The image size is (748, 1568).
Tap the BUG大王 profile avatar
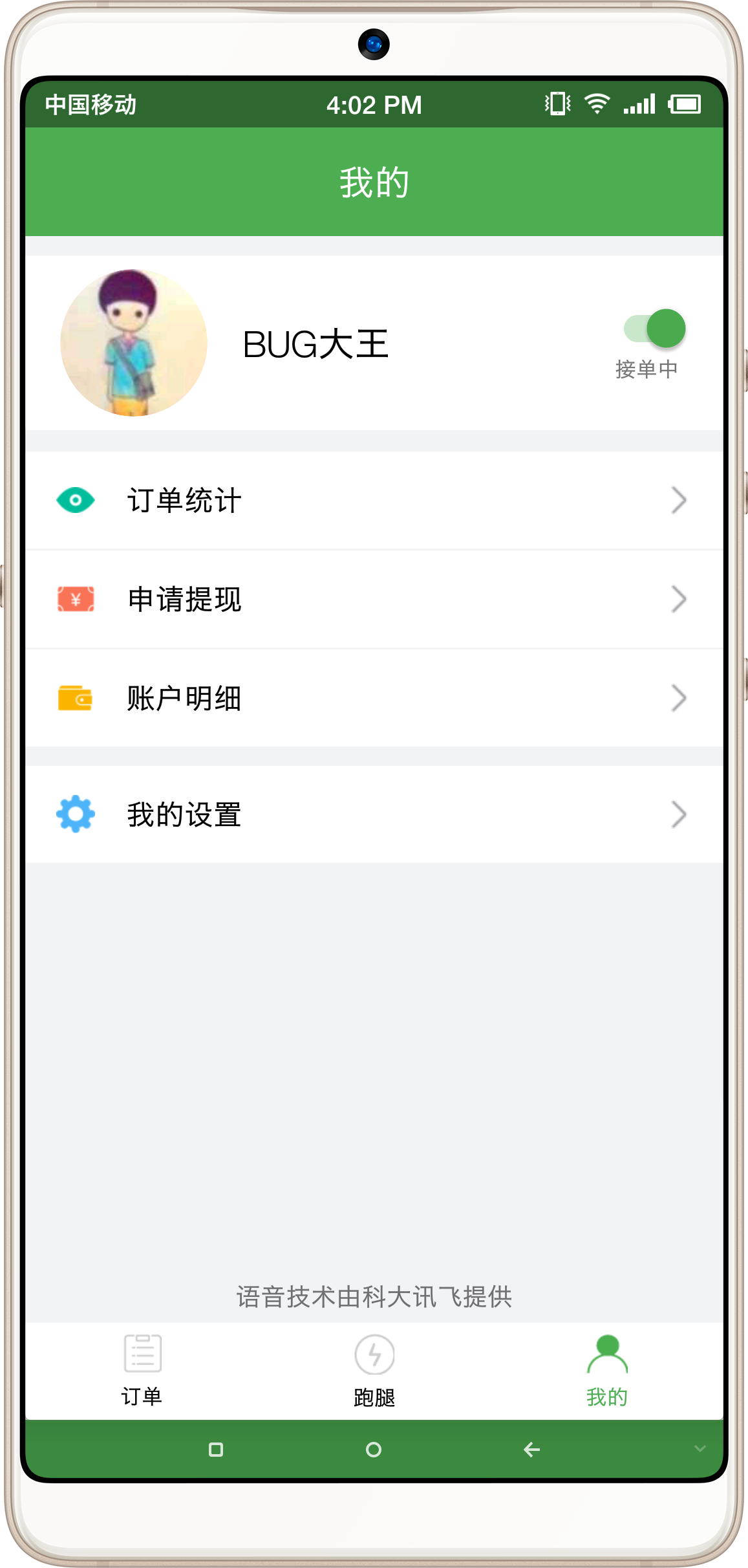tap(134, 343)
